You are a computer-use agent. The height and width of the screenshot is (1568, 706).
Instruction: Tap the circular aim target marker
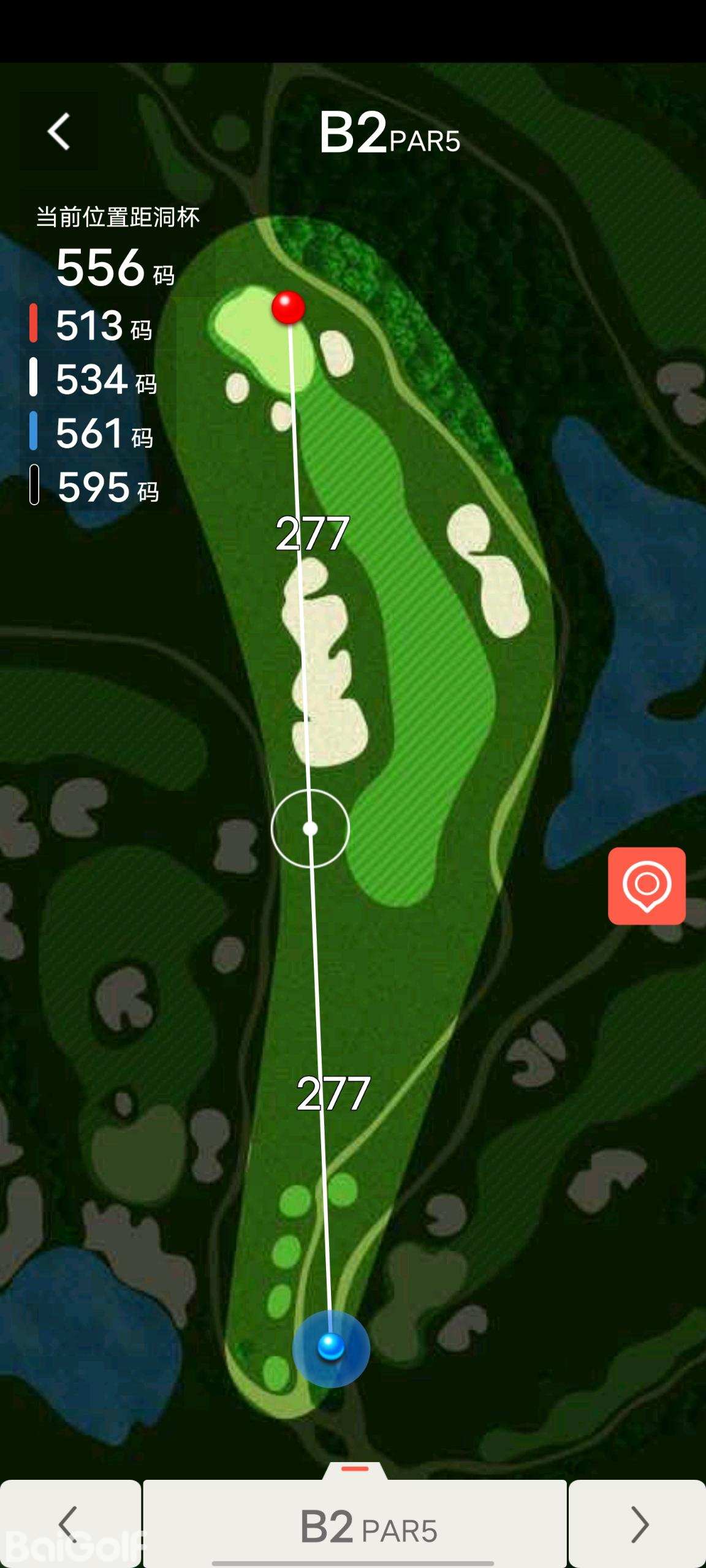click(x=311, y=829)
